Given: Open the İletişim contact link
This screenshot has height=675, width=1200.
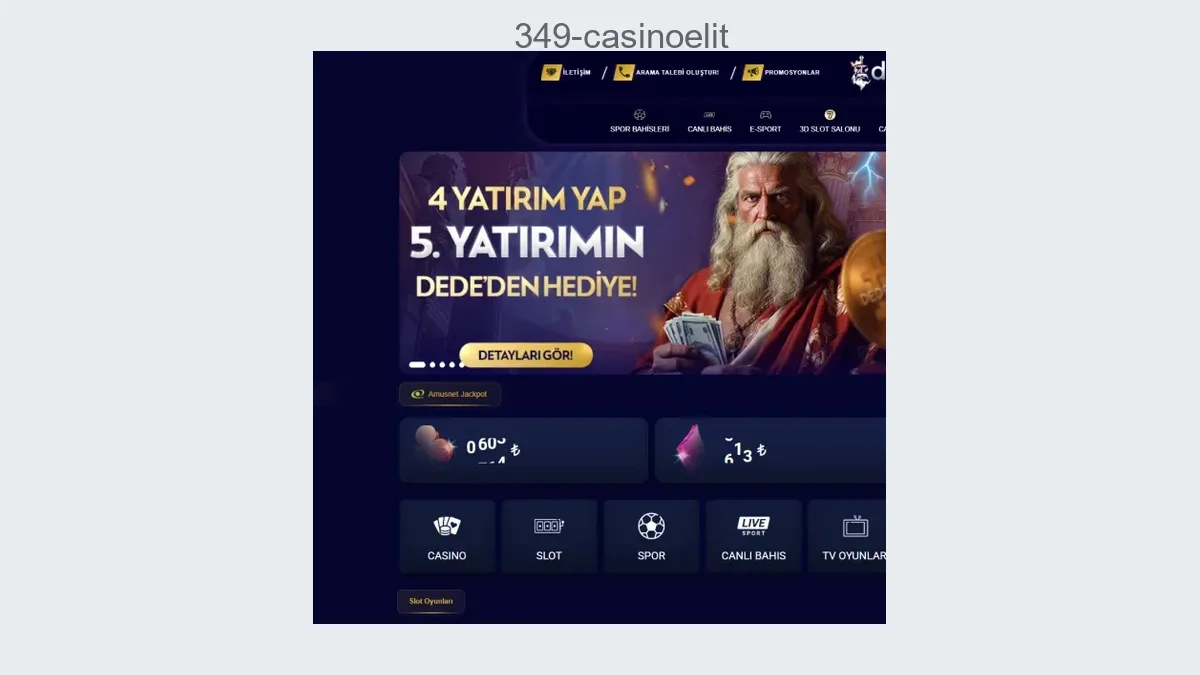Looking at the screenshot, I should point(566,73).
